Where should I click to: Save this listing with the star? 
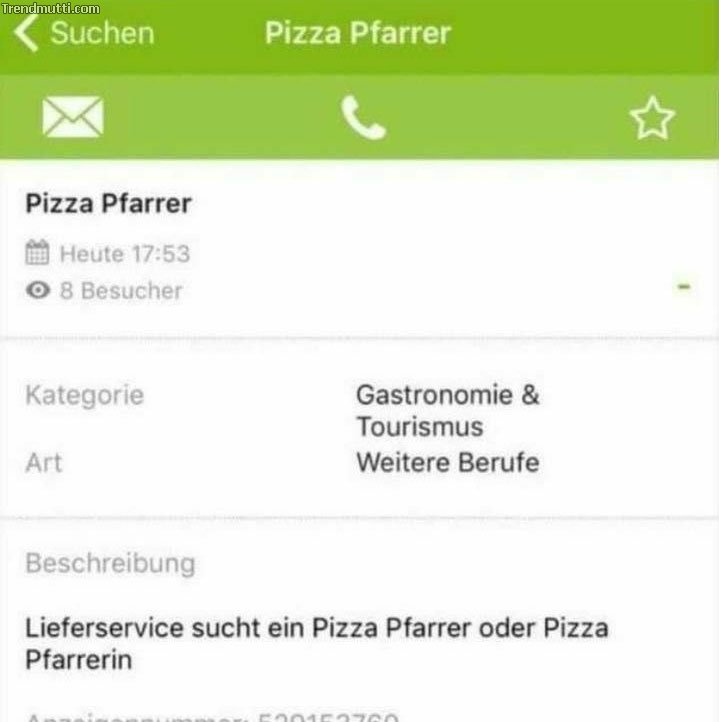(x=652, y=120)
